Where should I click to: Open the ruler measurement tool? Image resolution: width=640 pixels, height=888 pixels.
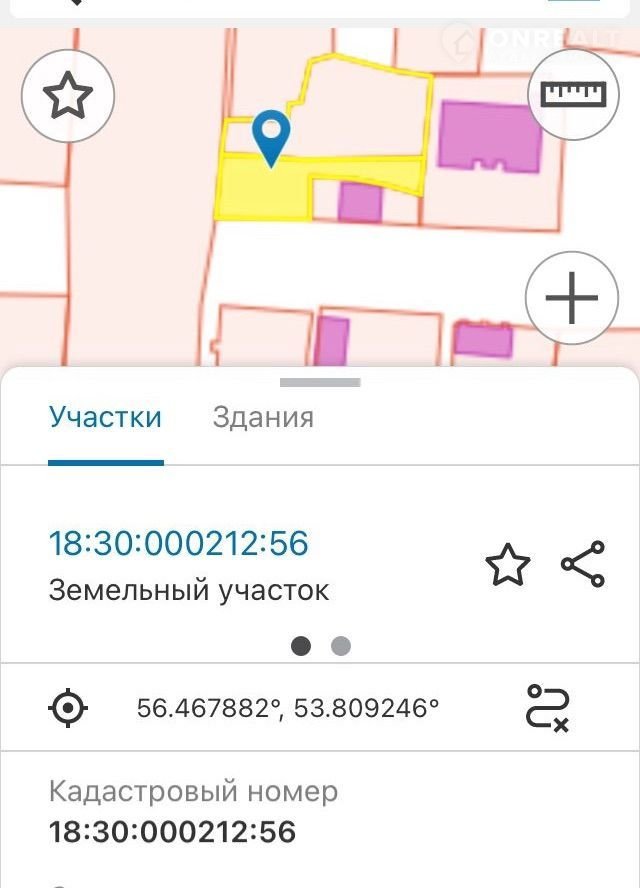point(574,94)
